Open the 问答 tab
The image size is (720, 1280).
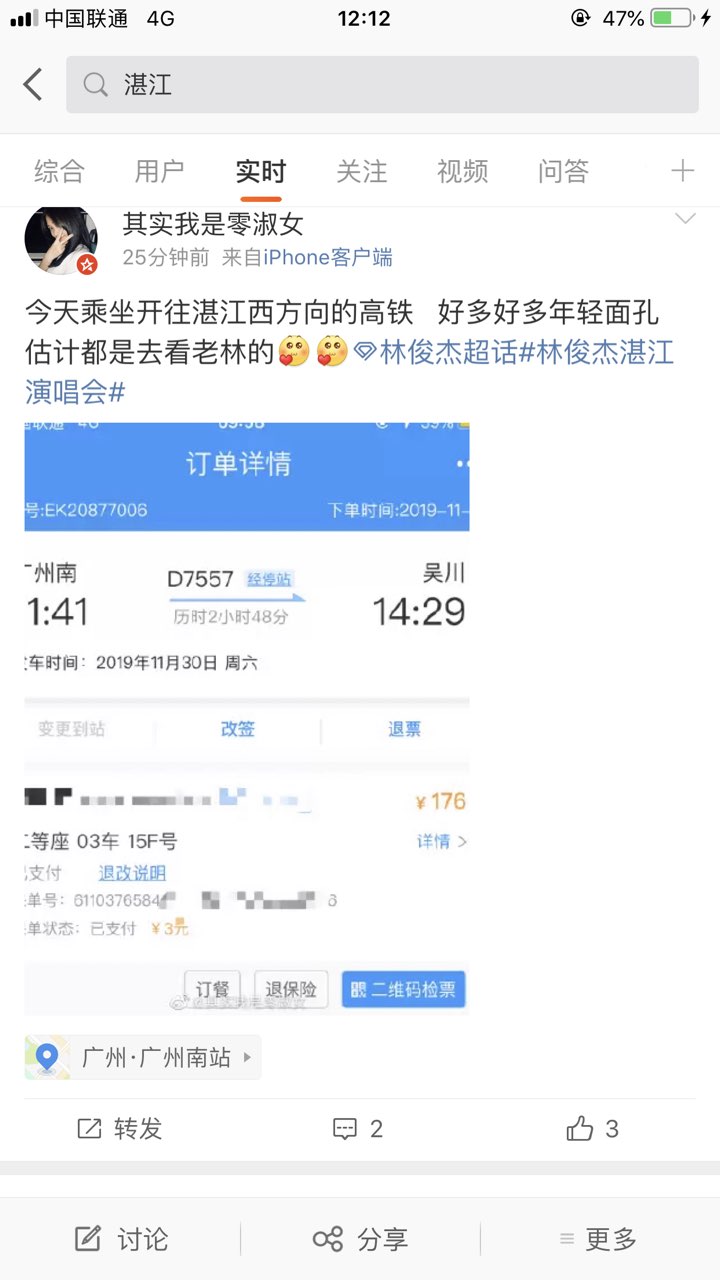(x=563, y=172)
